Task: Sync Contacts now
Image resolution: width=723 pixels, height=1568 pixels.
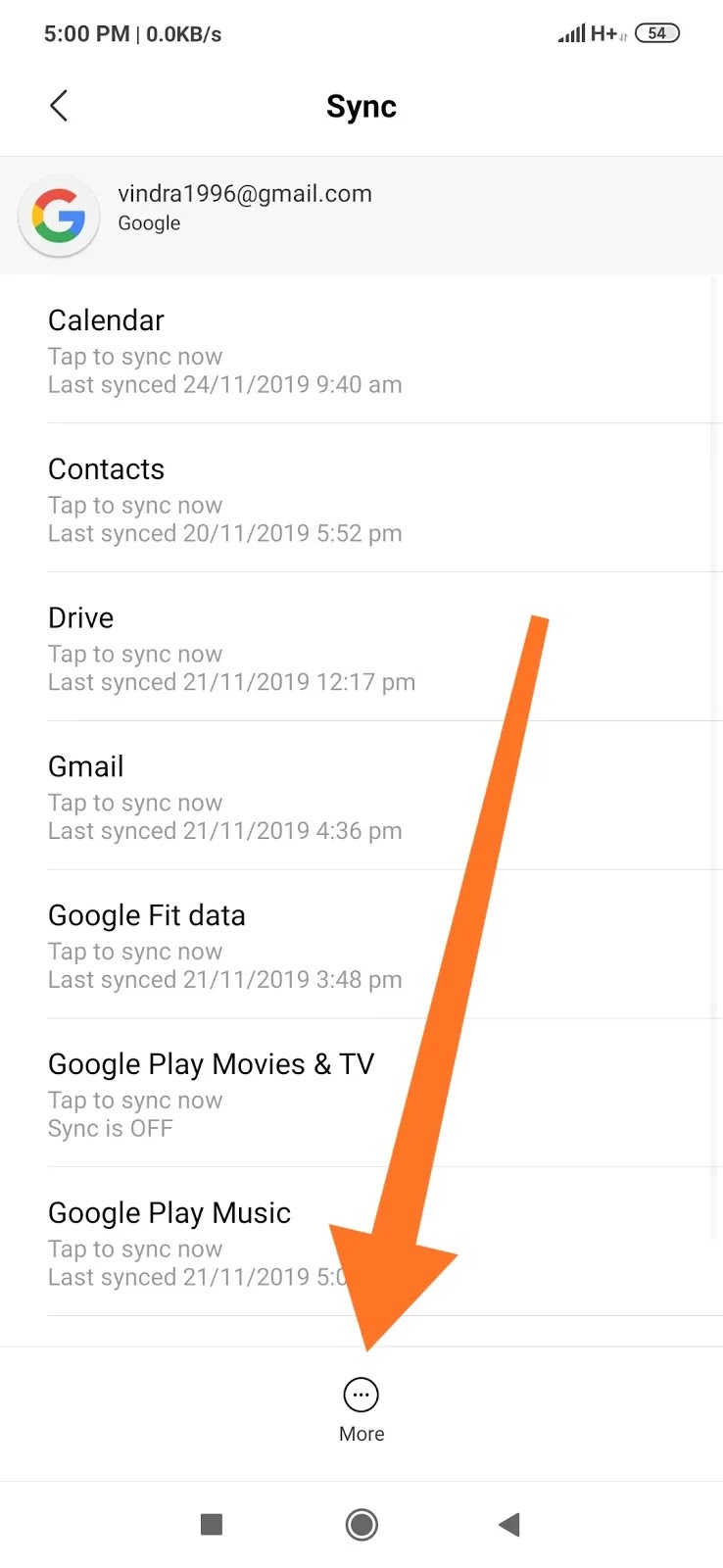Action: pos(225,499)
